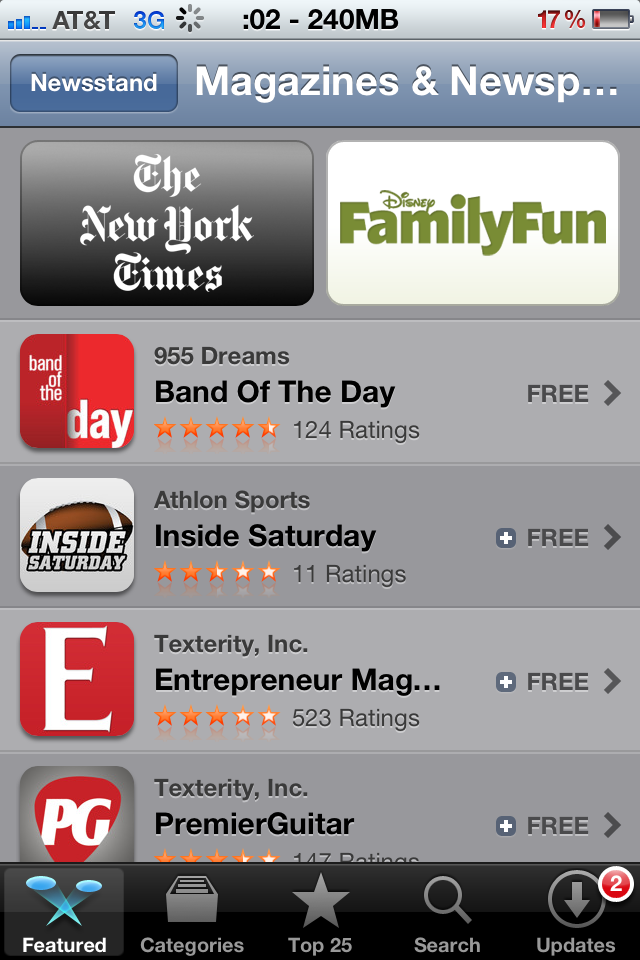Open the Updates tab
Image resolution: width=640 pixels, height=960 pixels.
pos(576,912)
